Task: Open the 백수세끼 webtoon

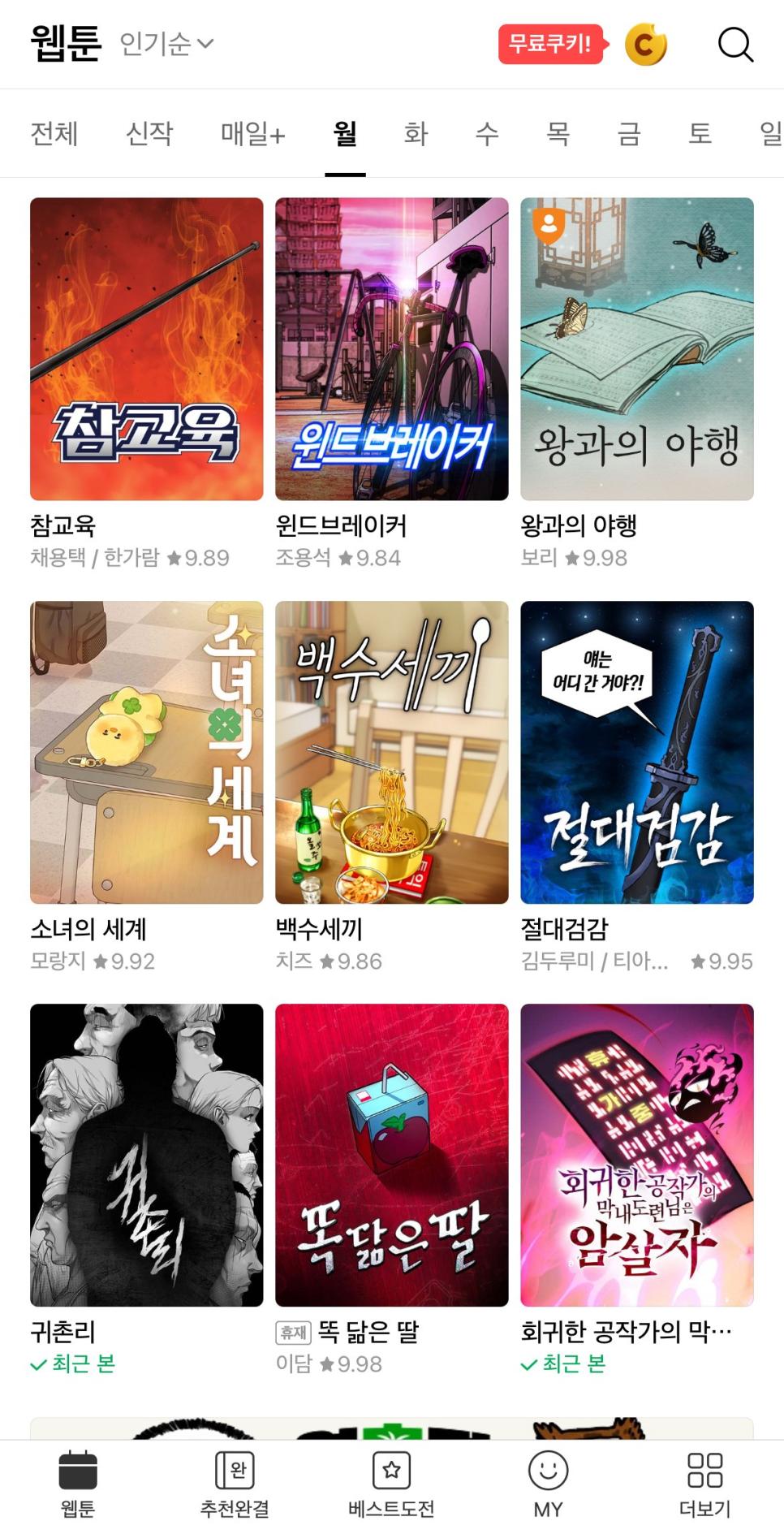Action: tap(391, 752)
